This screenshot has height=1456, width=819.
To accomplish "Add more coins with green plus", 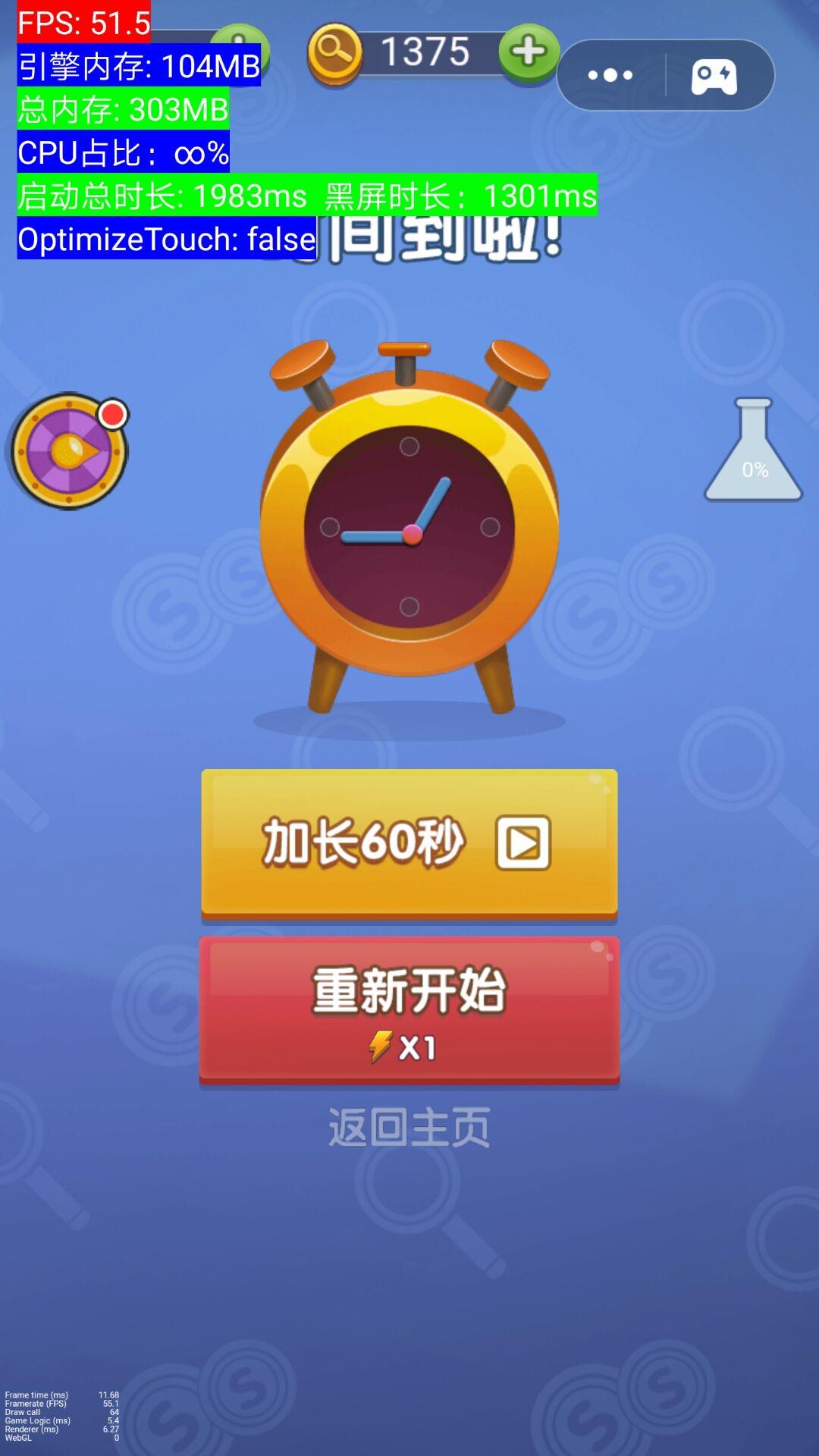I will (x=529, y=52).
